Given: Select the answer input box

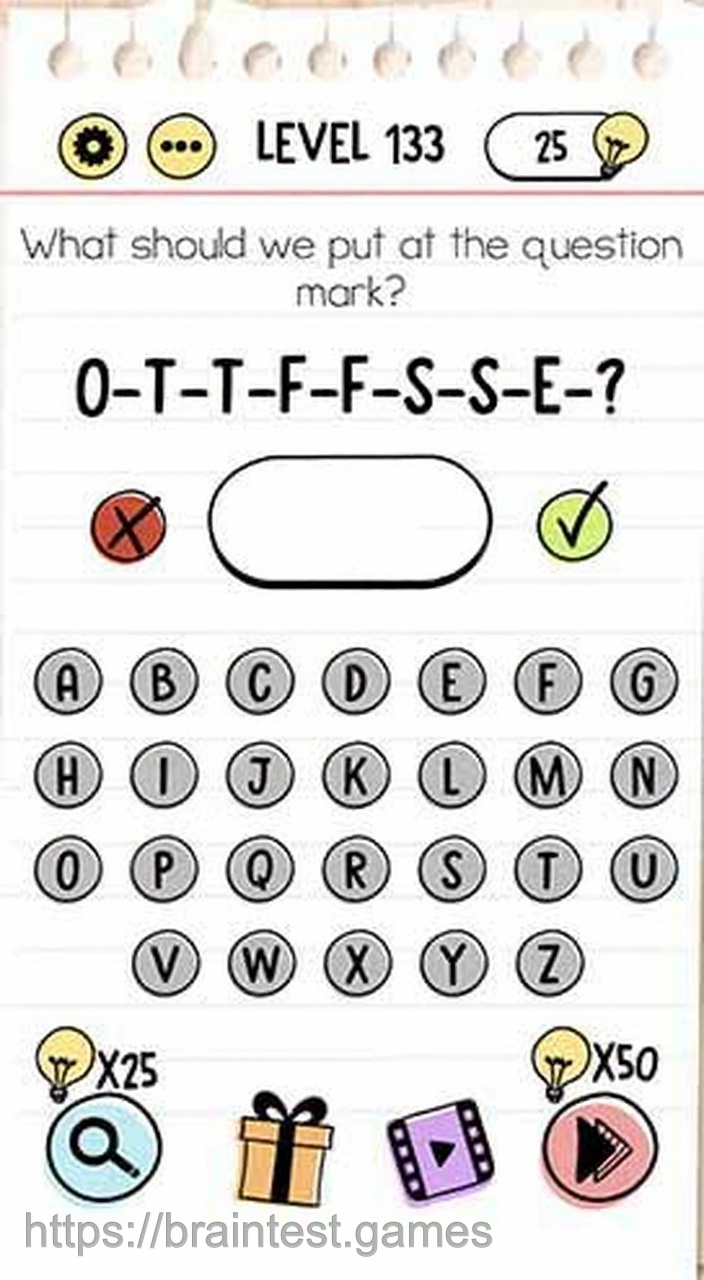Looking at the screenshot, I should (x=349, y=521).
